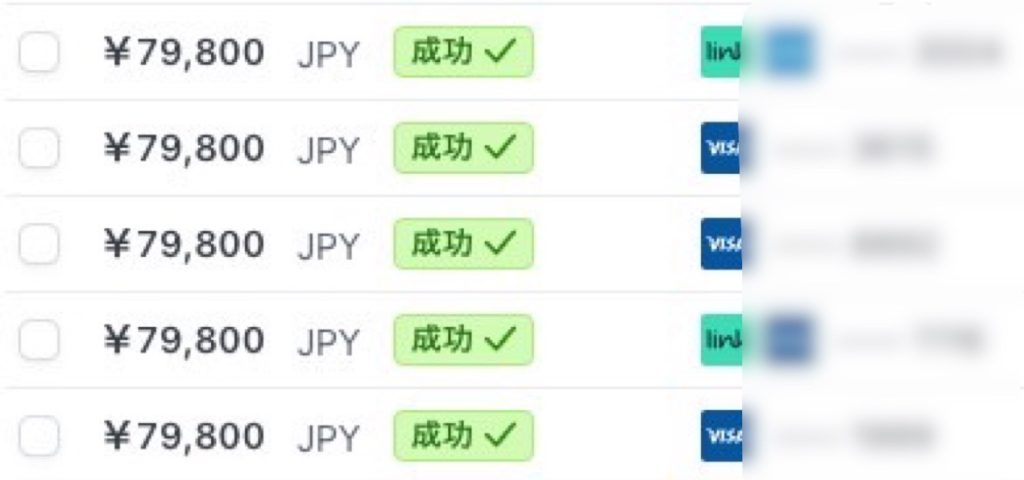This screenshot has height=480, width=1024.
Task: Select the checkbox on the last payment row
Action: pos(39,436)
